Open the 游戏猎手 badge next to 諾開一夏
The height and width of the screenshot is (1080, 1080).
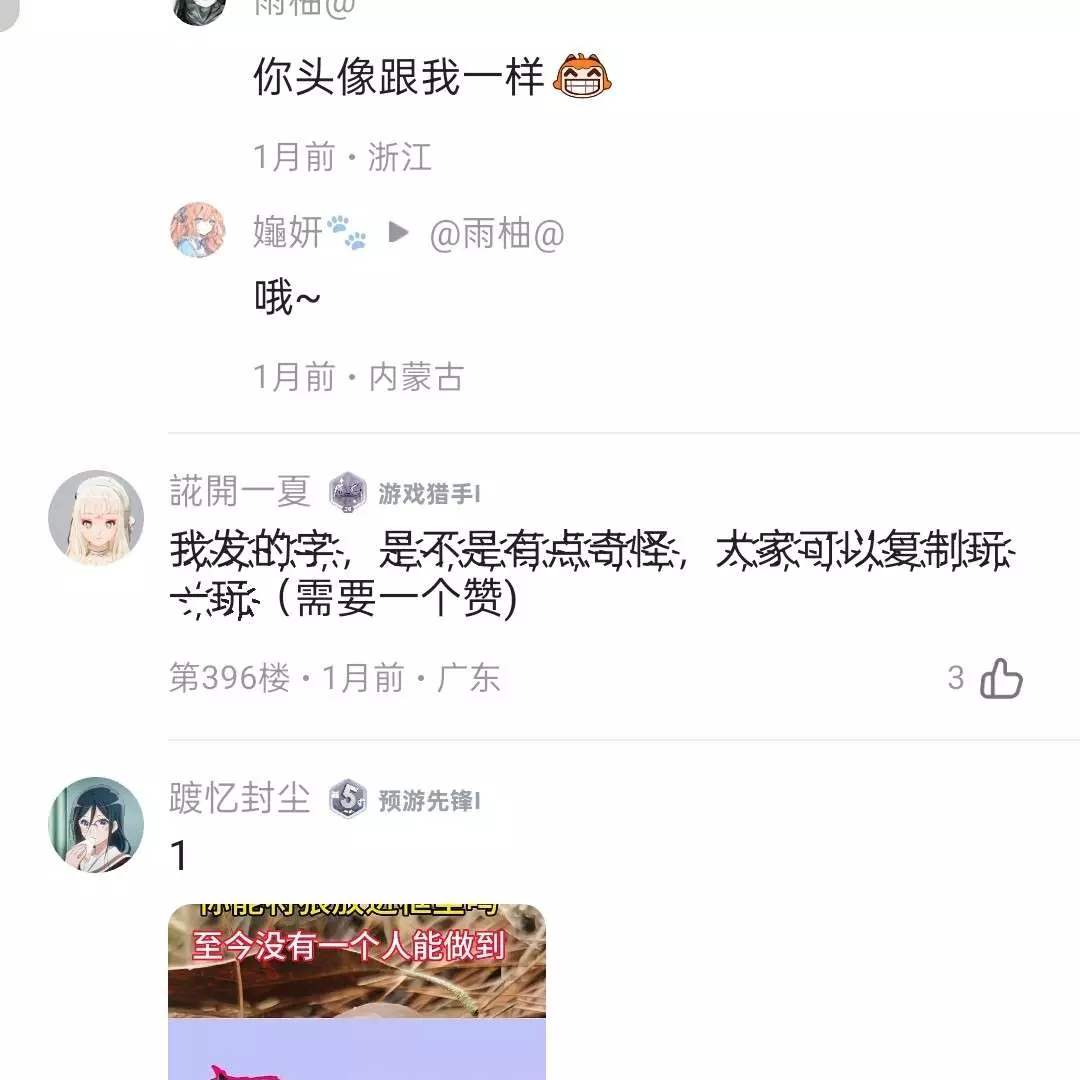click(406, 493)
